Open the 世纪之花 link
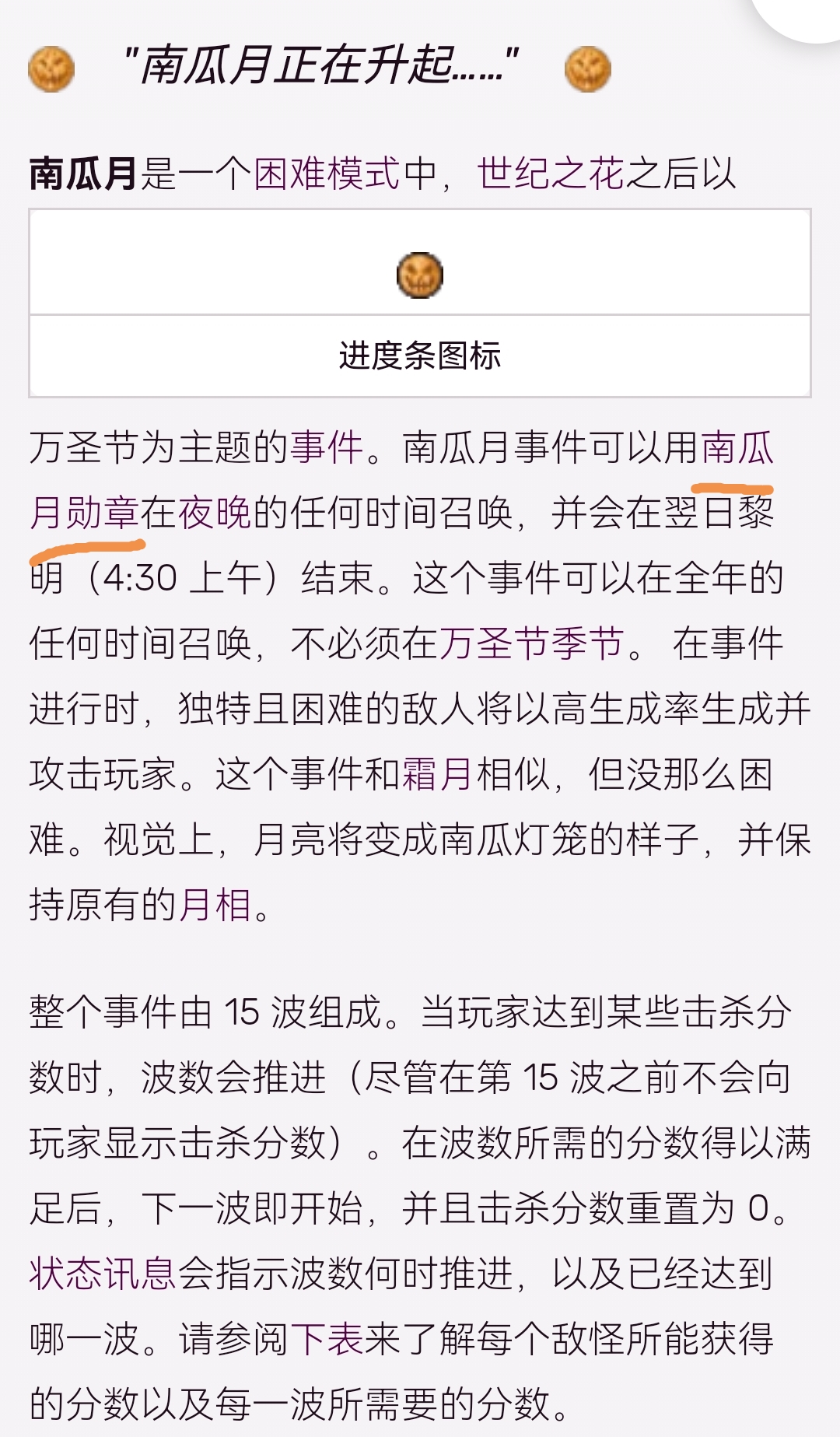Image resolution: width=840 pixels, height=1437 pixels. (551, 173)
